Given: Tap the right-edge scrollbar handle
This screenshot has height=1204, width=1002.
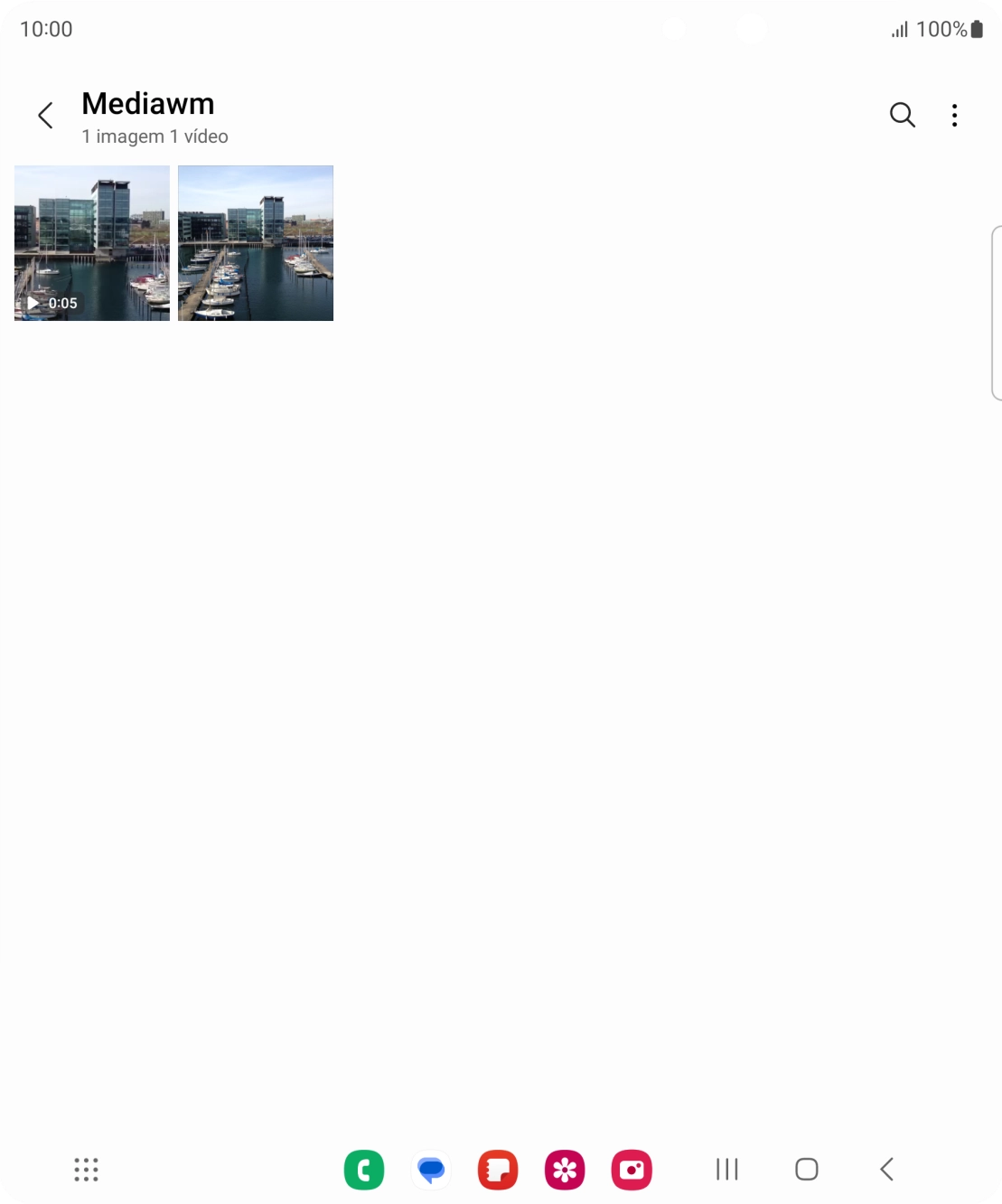Looking at the screenshot, I should [997, 312].
